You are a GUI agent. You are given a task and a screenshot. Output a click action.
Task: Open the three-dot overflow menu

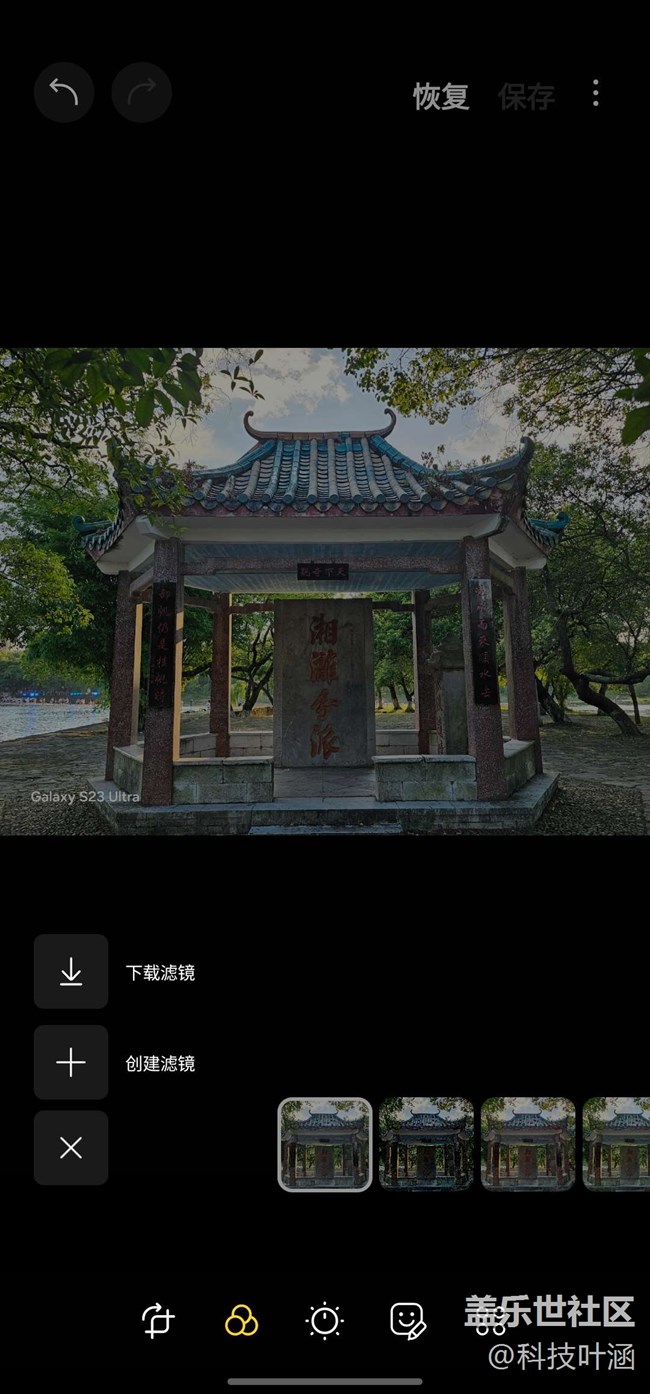pos(595,94)
